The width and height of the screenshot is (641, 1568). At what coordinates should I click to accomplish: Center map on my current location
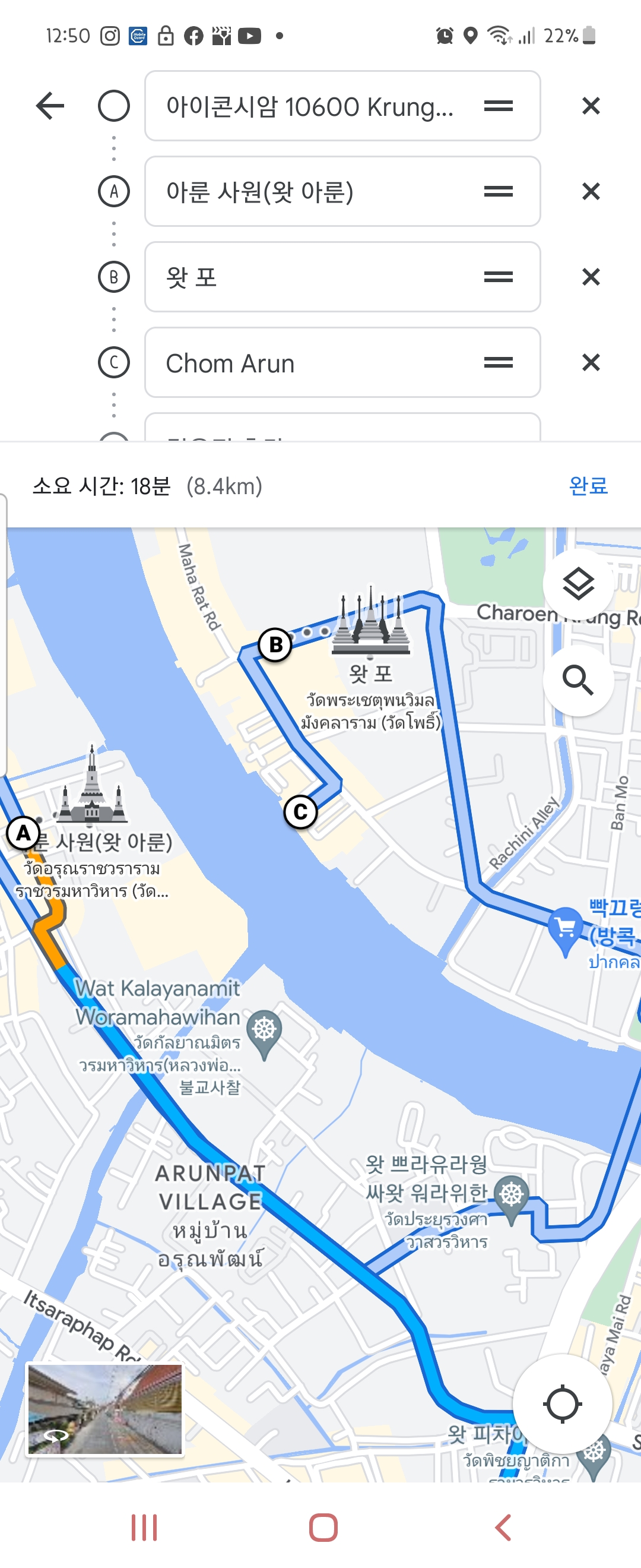click(x=562, y=1404)
